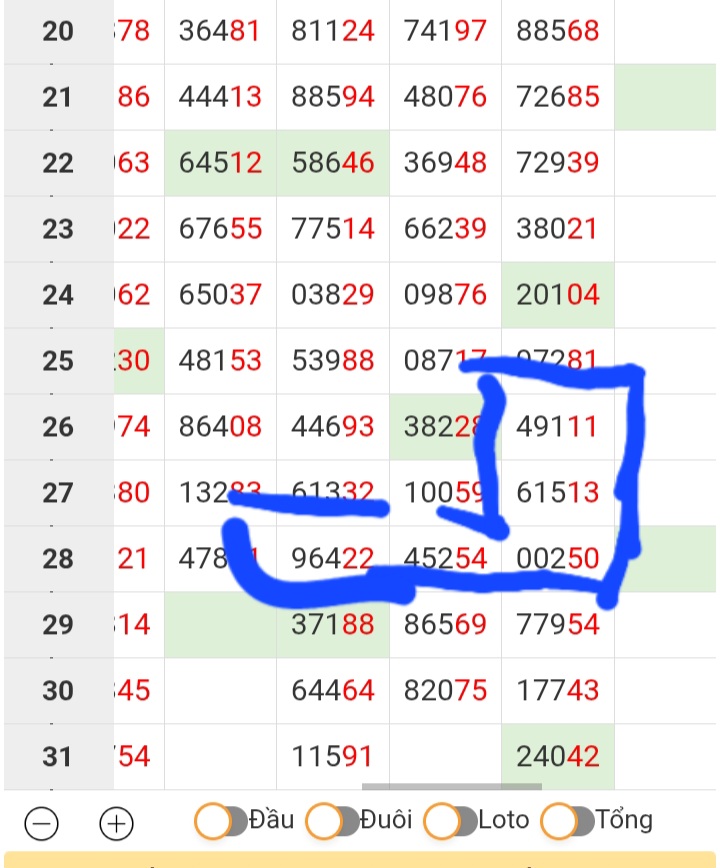Tap the minus zoom-out button
Viewport: 720px width, 868px height.
[x=42, y=824]
